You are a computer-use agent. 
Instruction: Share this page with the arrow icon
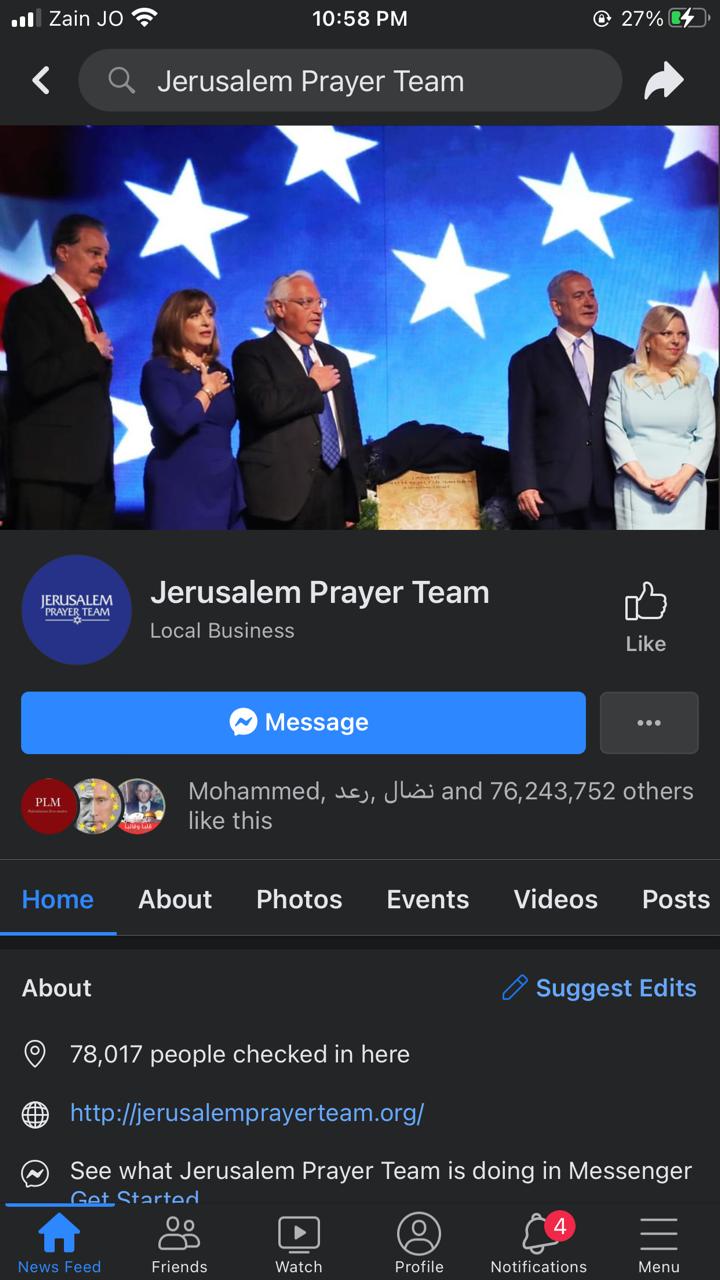(663, 81)
